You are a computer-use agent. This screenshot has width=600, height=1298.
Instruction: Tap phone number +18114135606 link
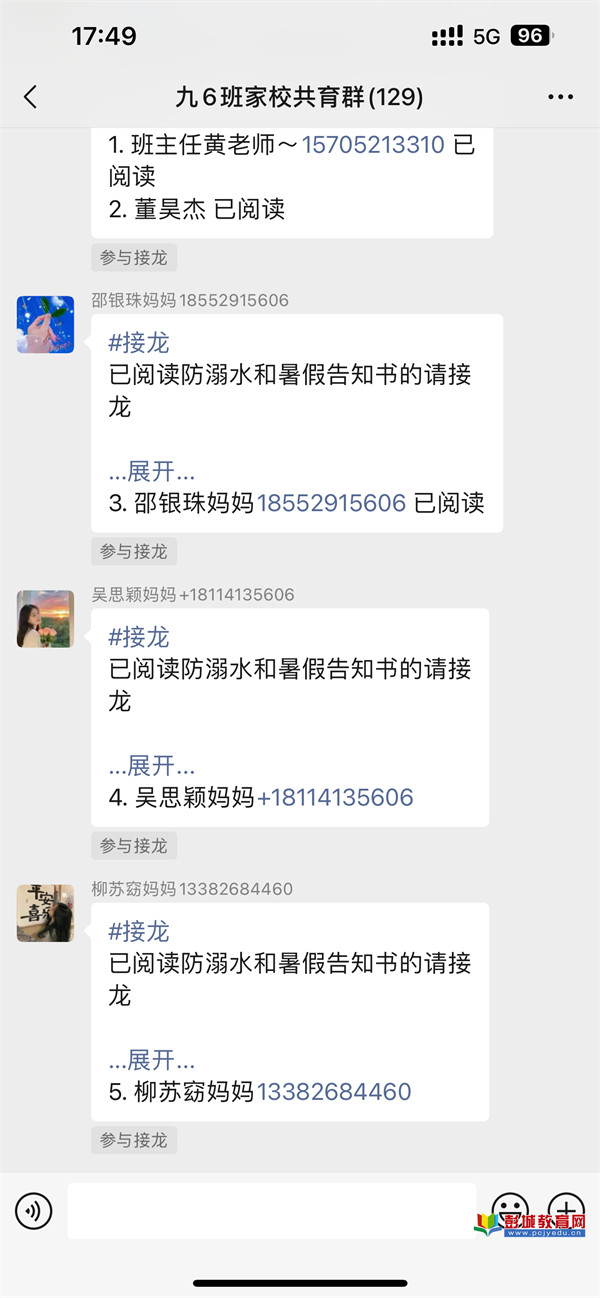[335, 797]
